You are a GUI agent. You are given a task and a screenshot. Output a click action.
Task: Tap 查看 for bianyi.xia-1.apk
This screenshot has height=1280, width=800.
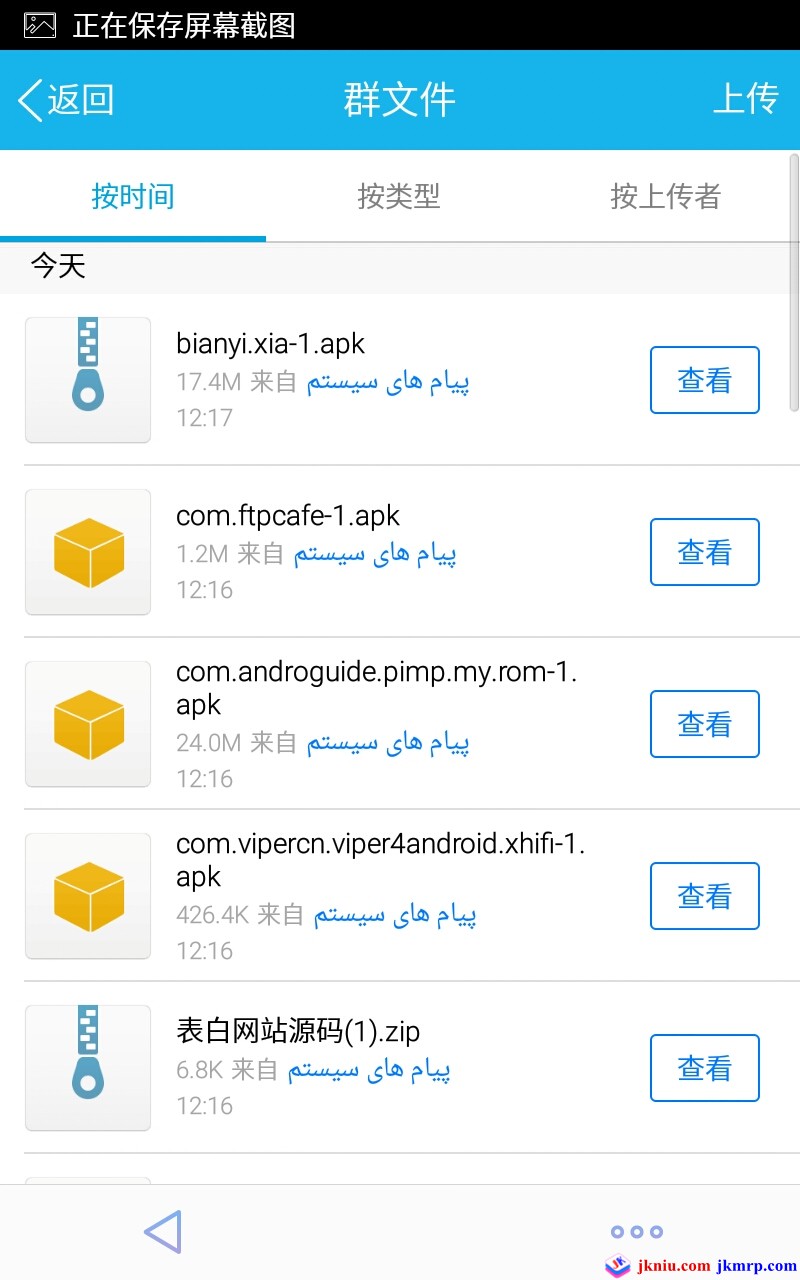(x=704, y=380)
